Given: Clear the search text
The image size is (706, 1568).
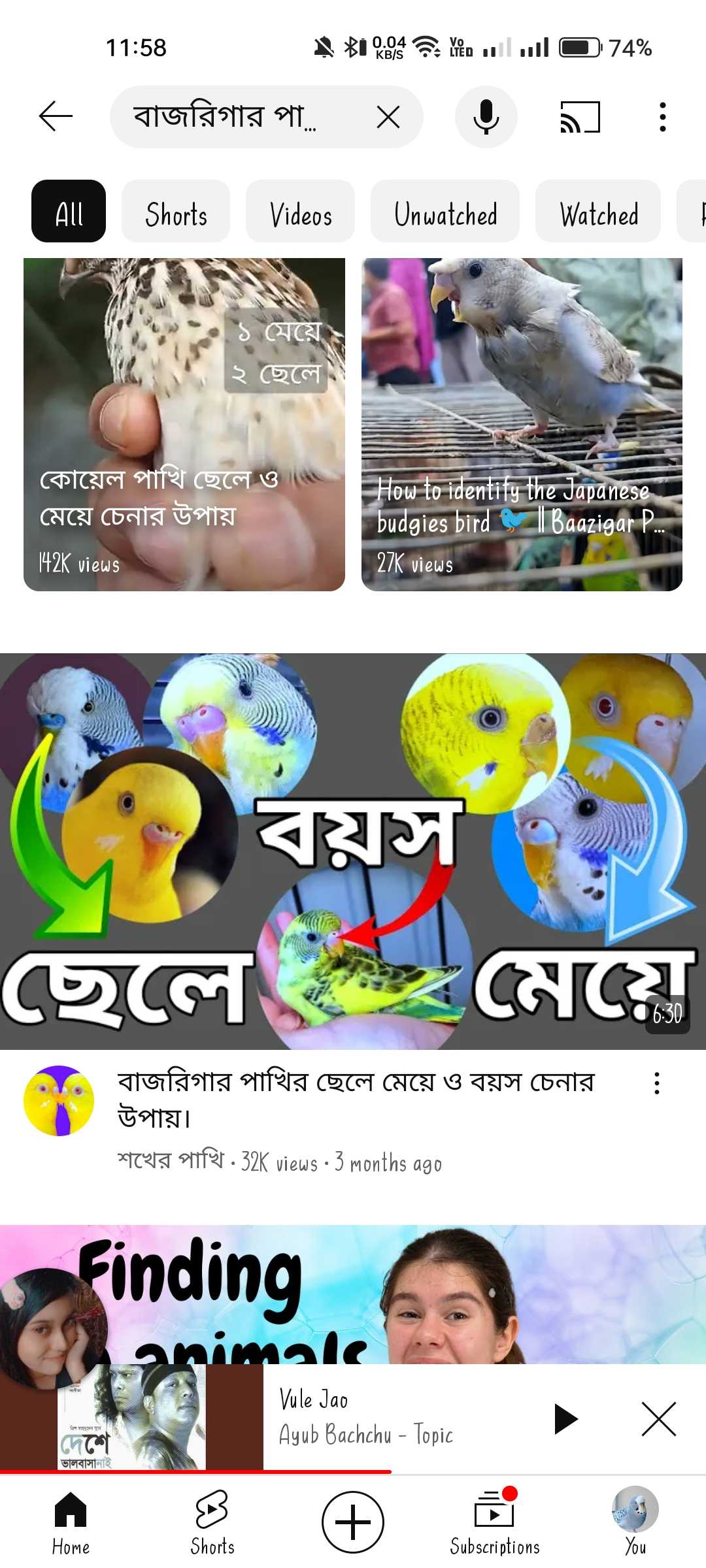Looking at the screenshot, I should click(x=388, y=118).
